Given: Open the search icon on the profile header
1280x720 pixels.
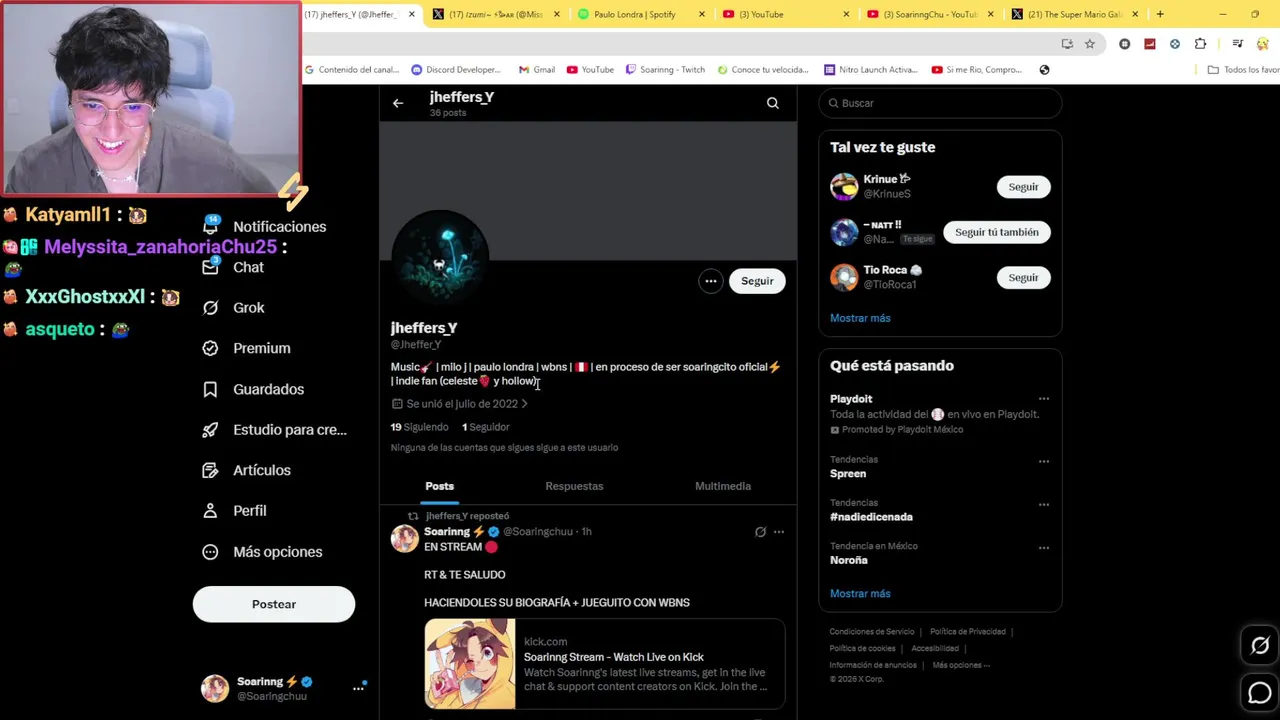Looking at the screenshot, I should click(772, 103).
